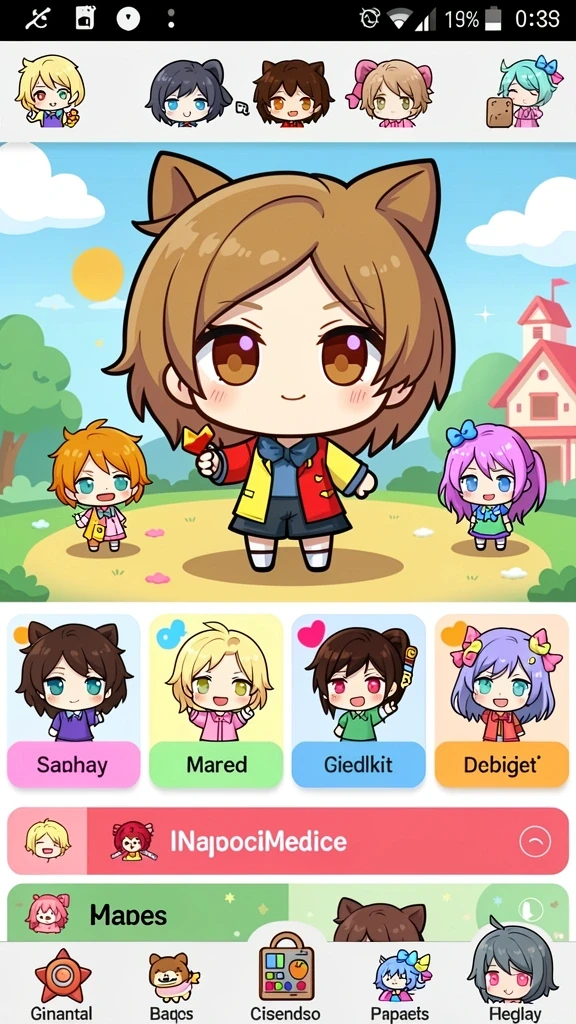The image size is (576, 1024).
Task: Pick the blonde-haired avatar in top row
Action: coord(51,91)
